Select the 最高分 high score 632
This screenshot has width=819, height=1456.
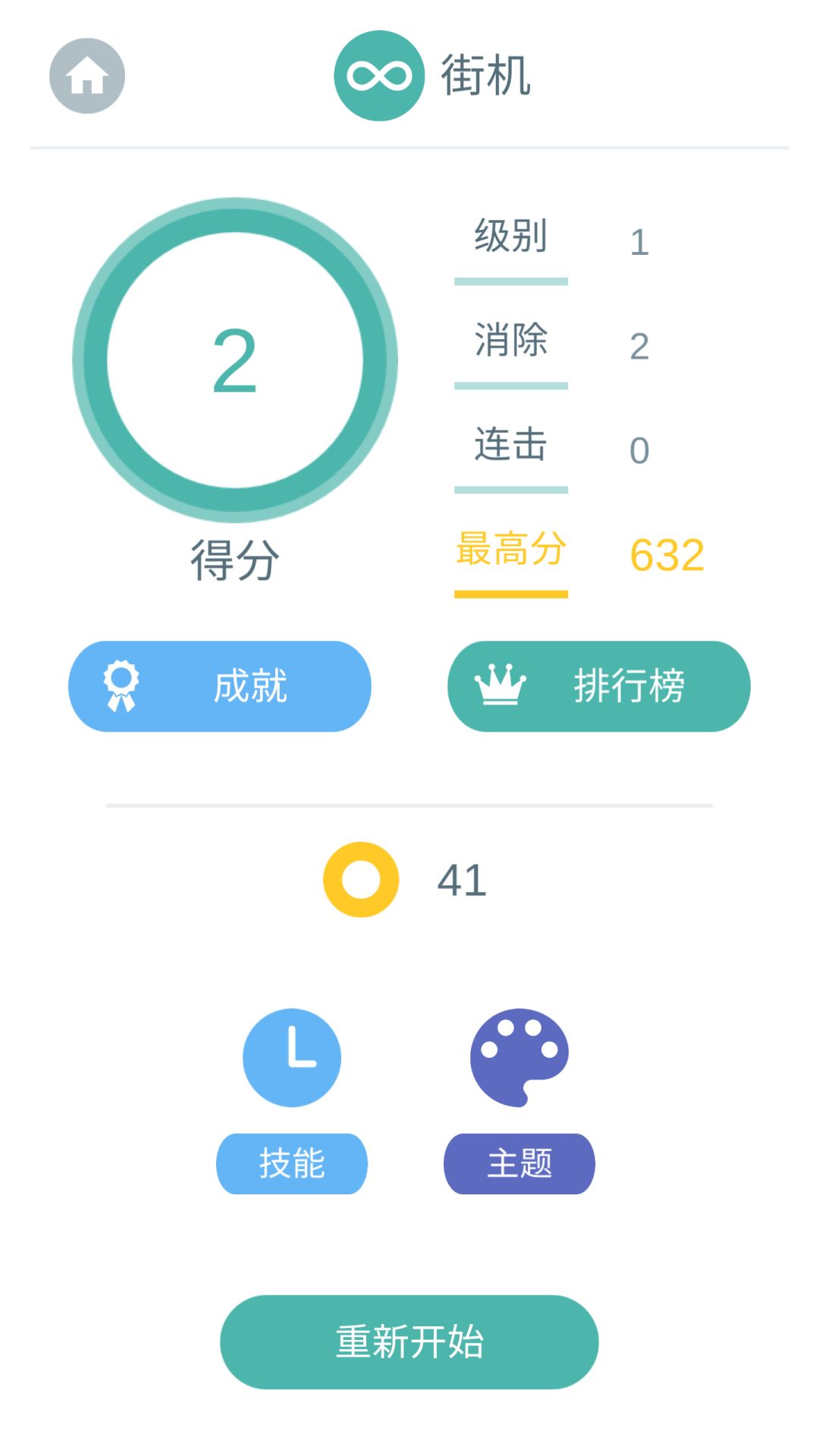(510, 554)
